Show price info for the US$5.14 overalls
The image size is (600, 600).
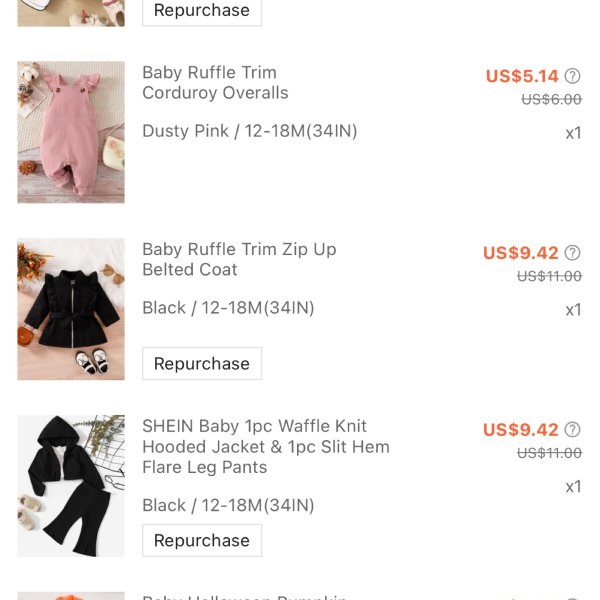click(573, 76)
